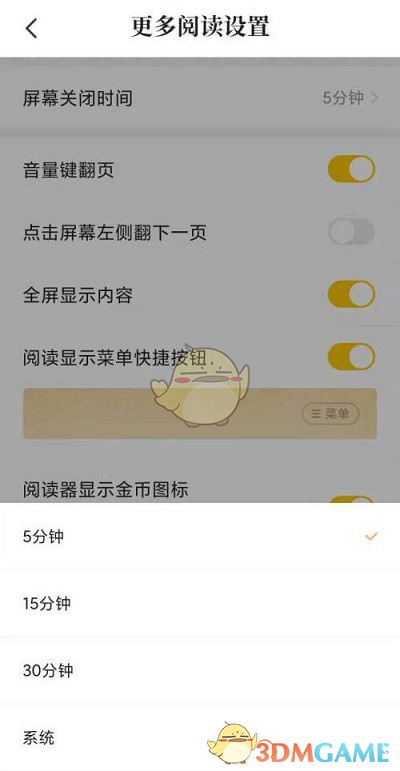Choose 15分钟 screen-off time

pos(200,603)
